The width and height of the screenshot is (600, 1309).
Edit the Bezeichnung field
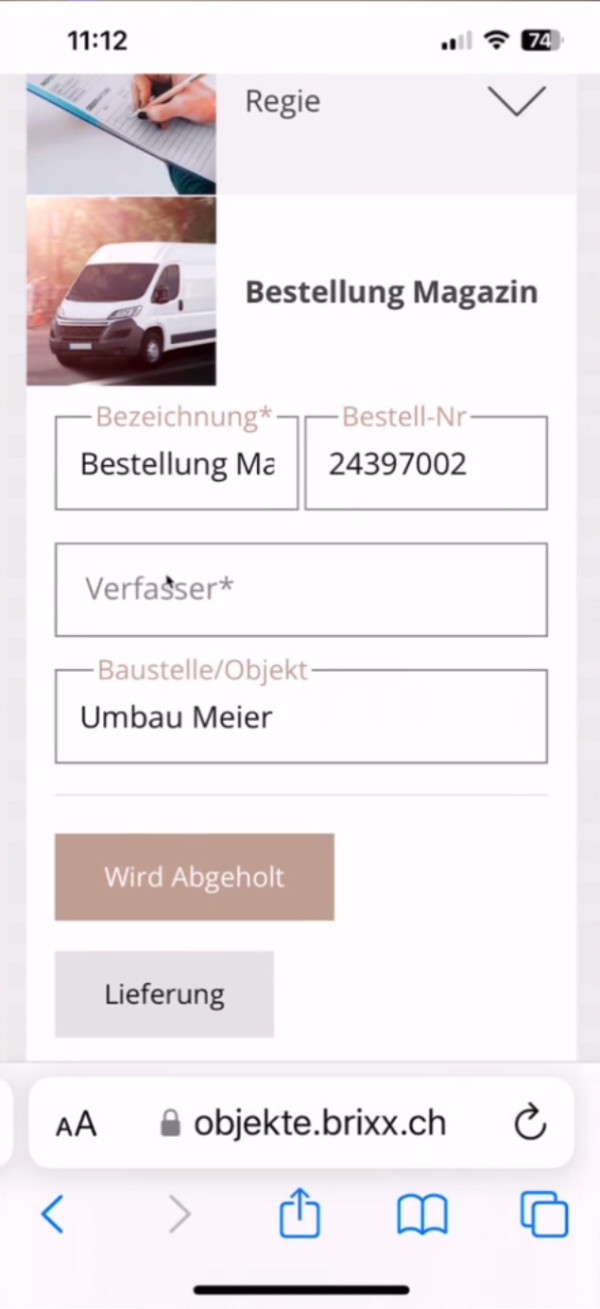[177, 465]
